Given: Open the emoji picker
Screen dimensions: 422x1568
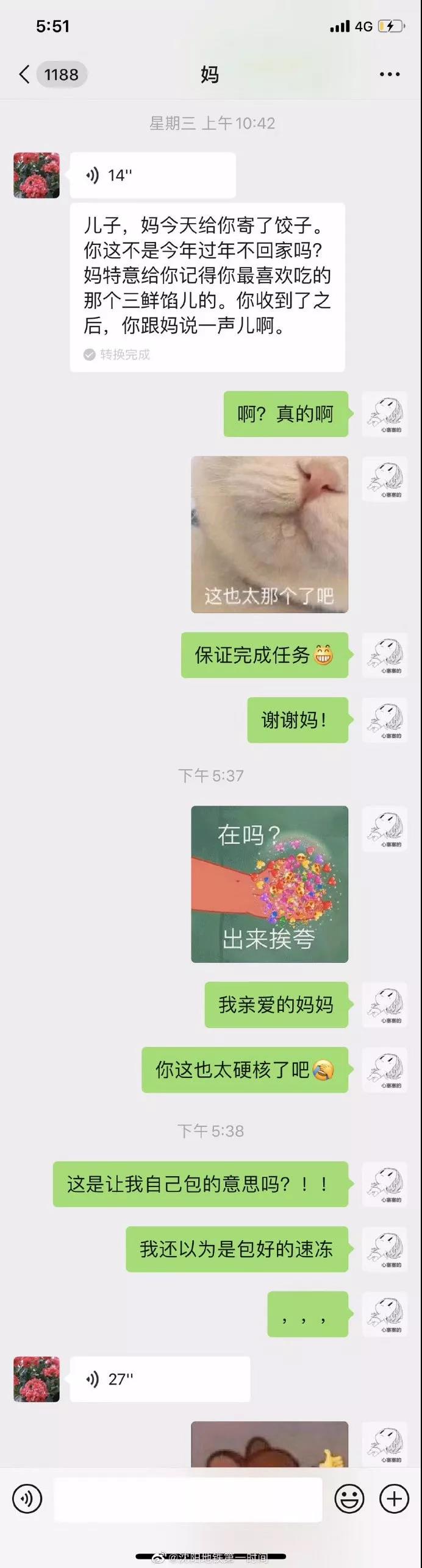Looking at the screenshot, I should (349, 1499).
